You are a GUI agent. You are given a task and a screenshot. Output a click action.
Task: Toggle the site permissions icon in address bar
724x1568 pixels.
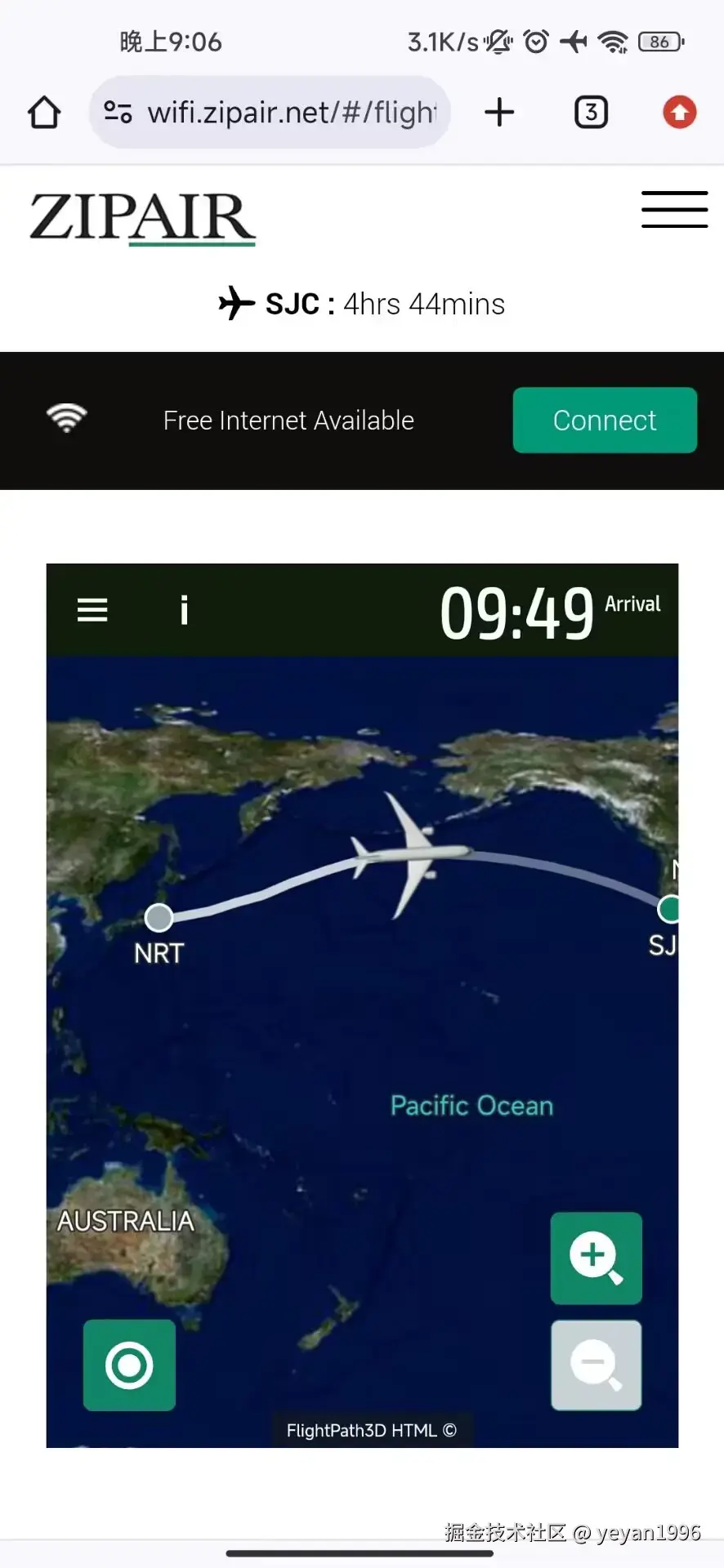tap(118, 112)
